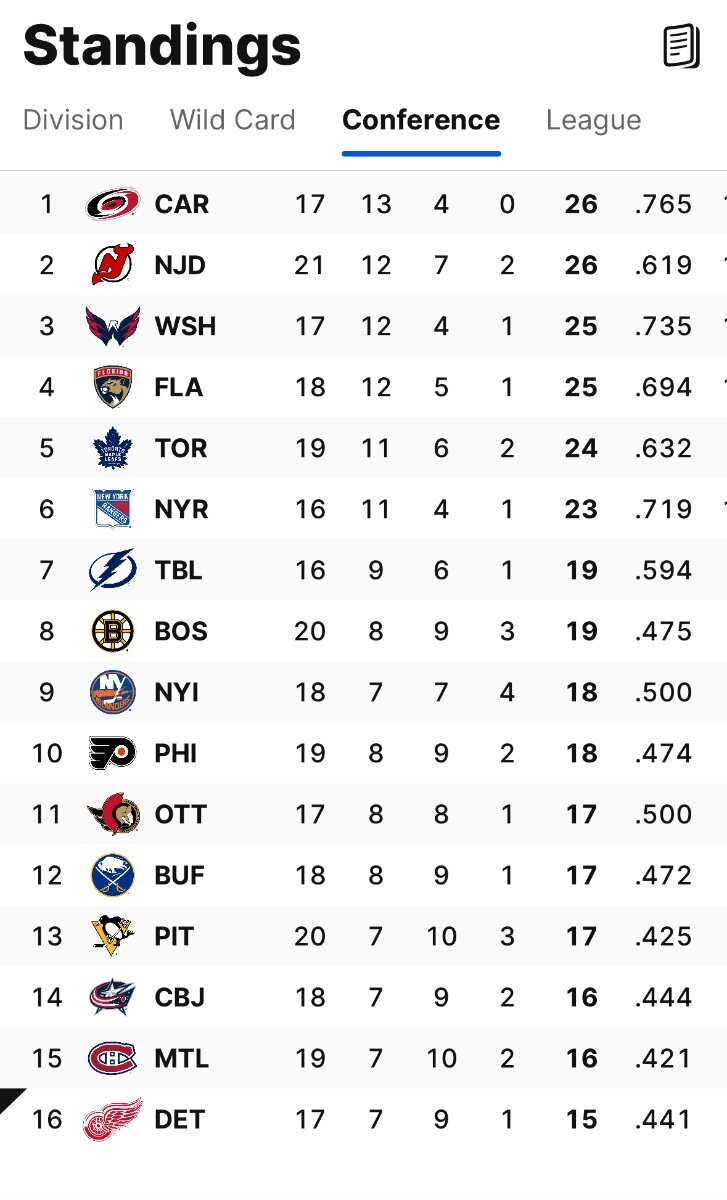Image resolution: width=727 pixels, height=1200 pixels.
Task: View the CBJ team row
Action: point(363,997)
